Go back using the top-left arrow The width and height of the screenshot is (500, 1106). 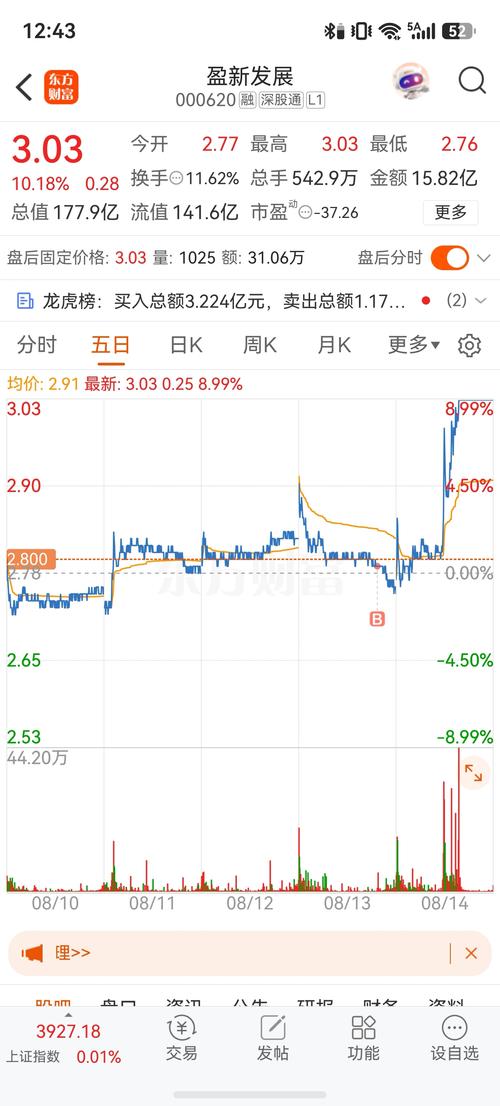click(x=24, y=87)
